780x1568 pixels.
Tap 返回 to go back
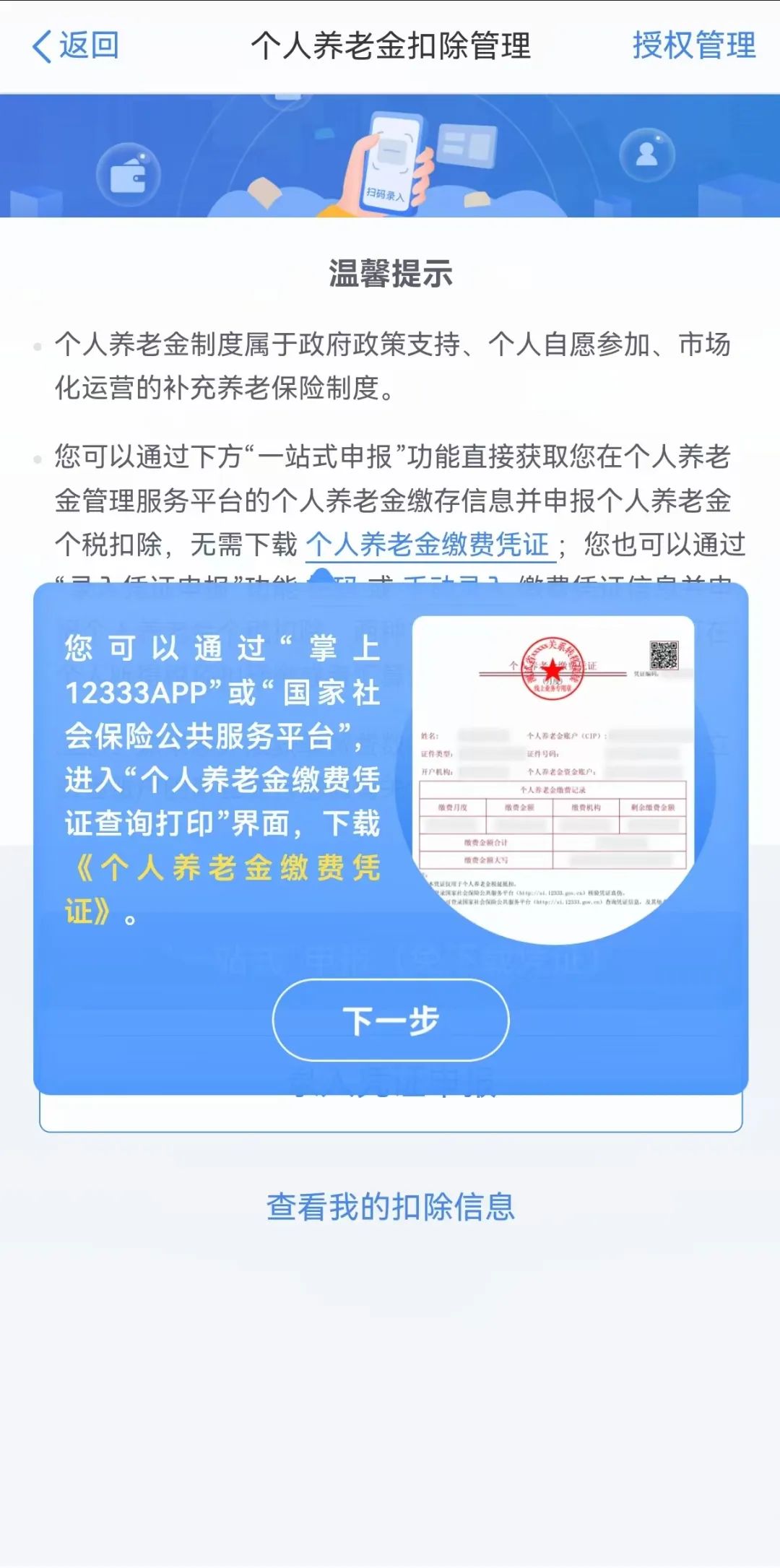click(75, 46)
